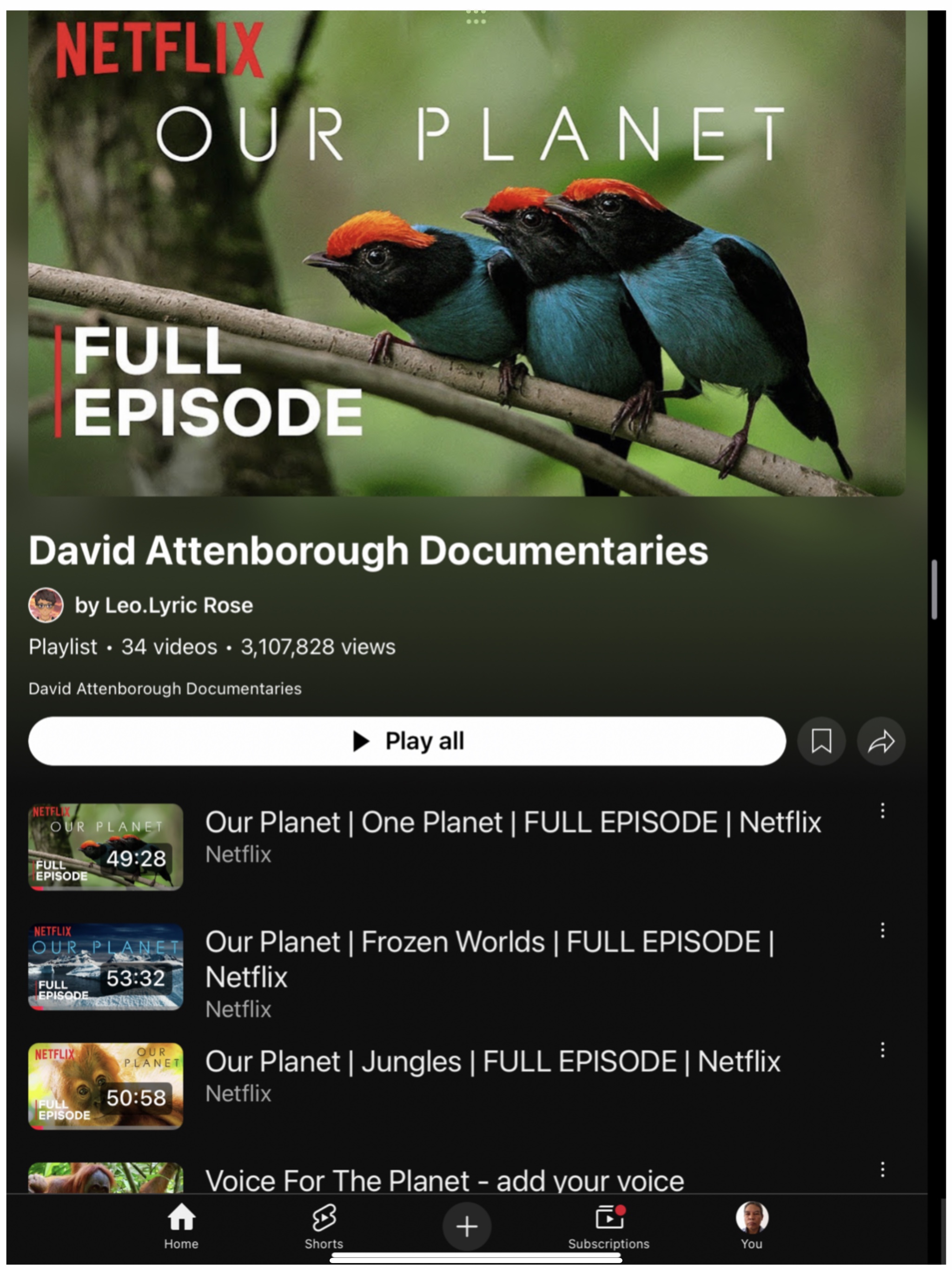Switch to the Shorts tab
The image size is (952, 1270).
click(x=324, y=1226)
